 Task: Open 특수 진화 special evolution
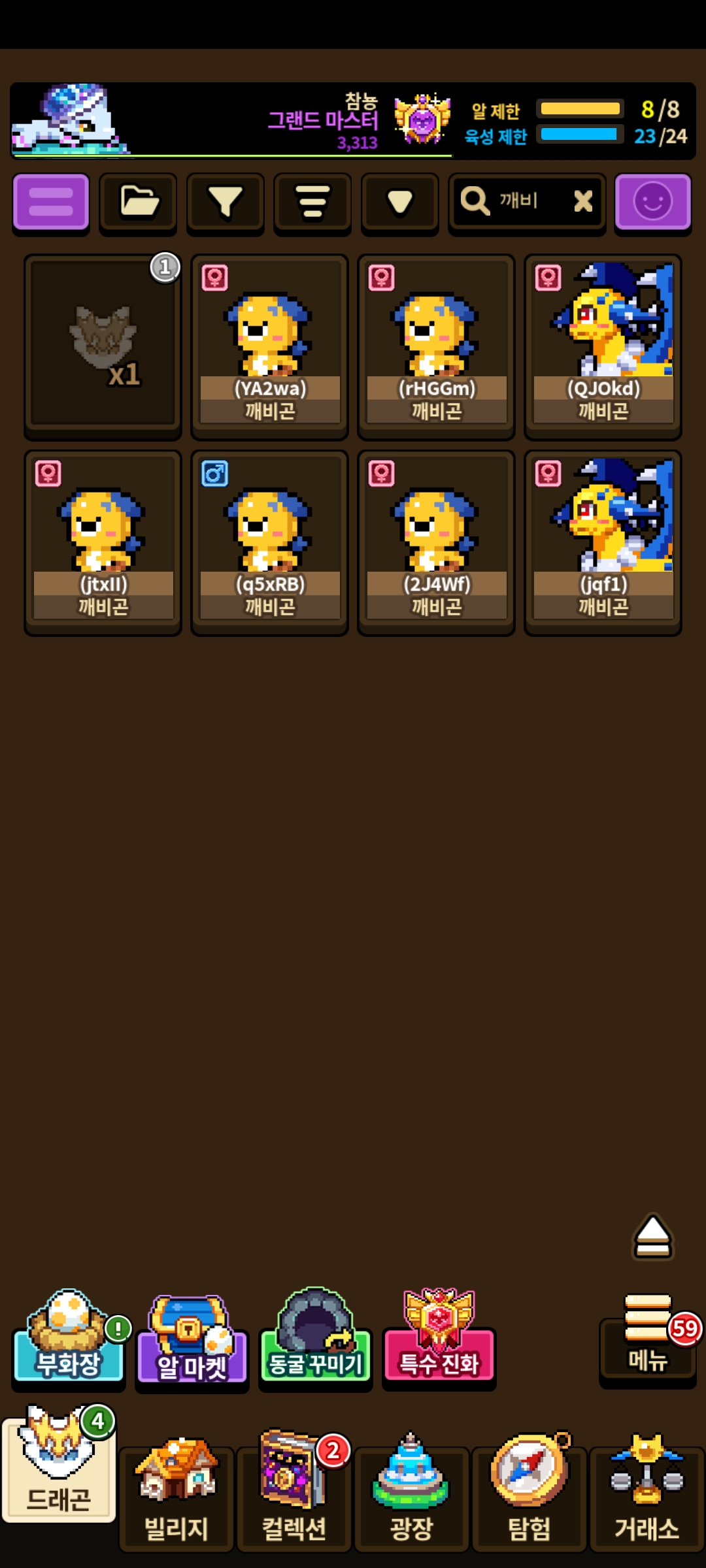pyautogui.click(x=439, y=1338)
